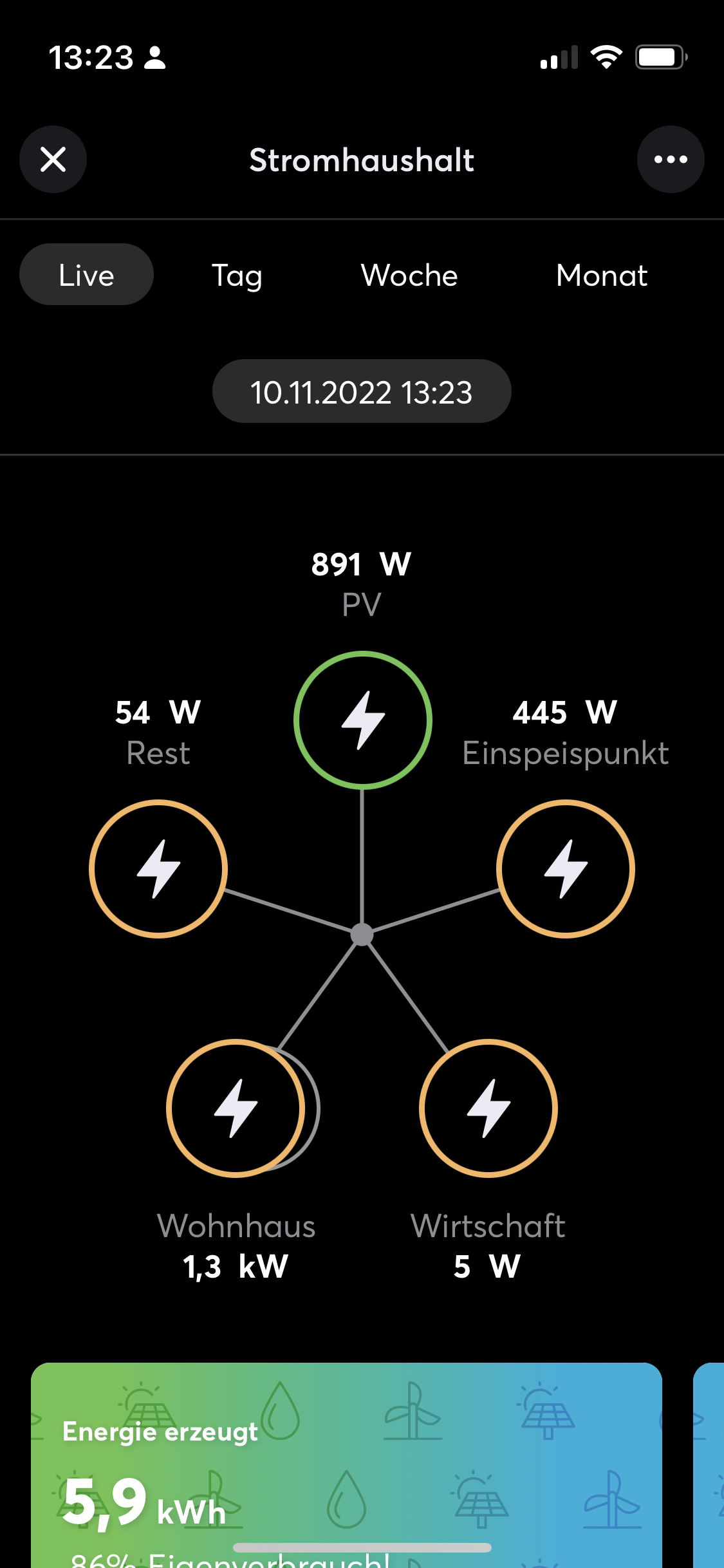Tap the PV energy node
This screenshot has height=1568, width=724.
tap(363, 720)
